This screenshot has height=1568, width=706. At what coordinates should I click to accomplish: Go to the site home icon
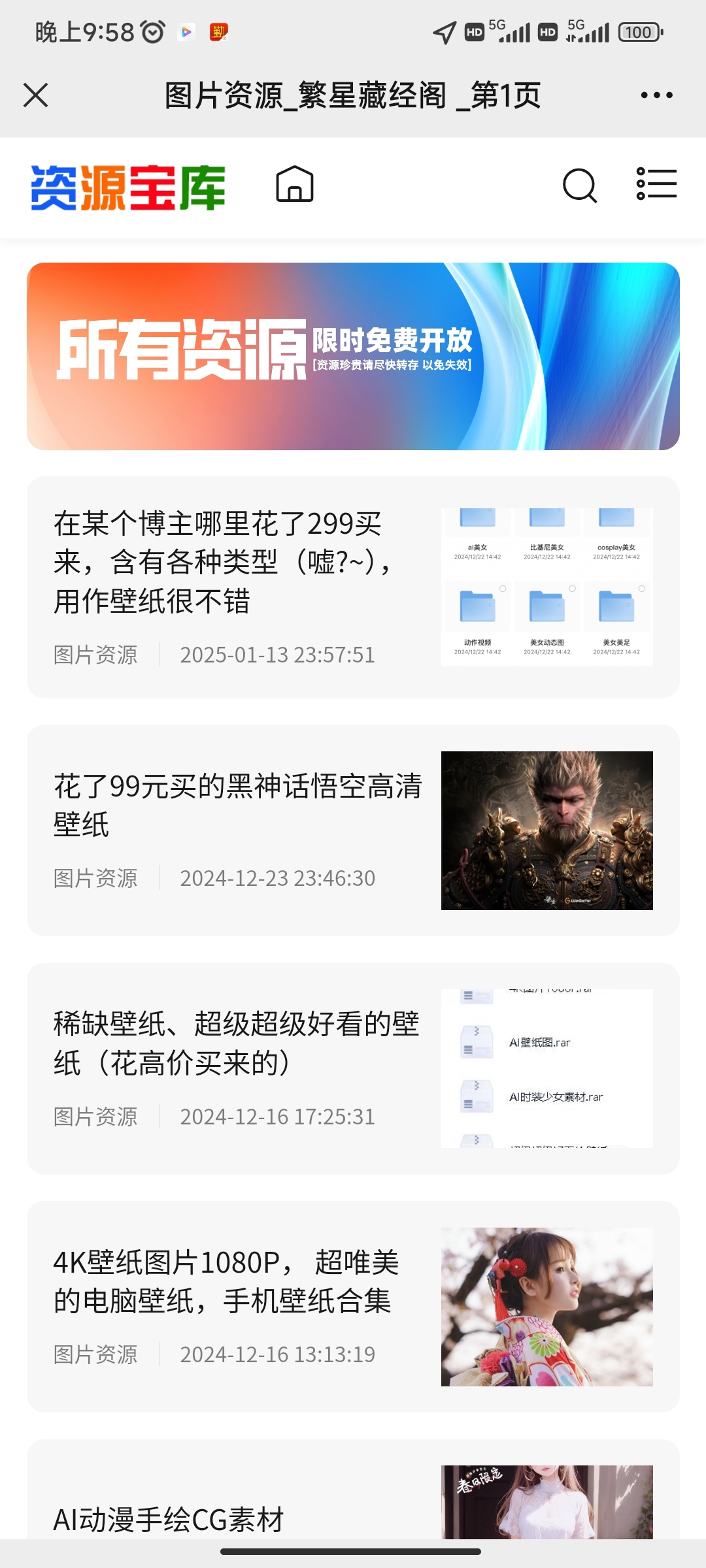[x=295, y=185]
